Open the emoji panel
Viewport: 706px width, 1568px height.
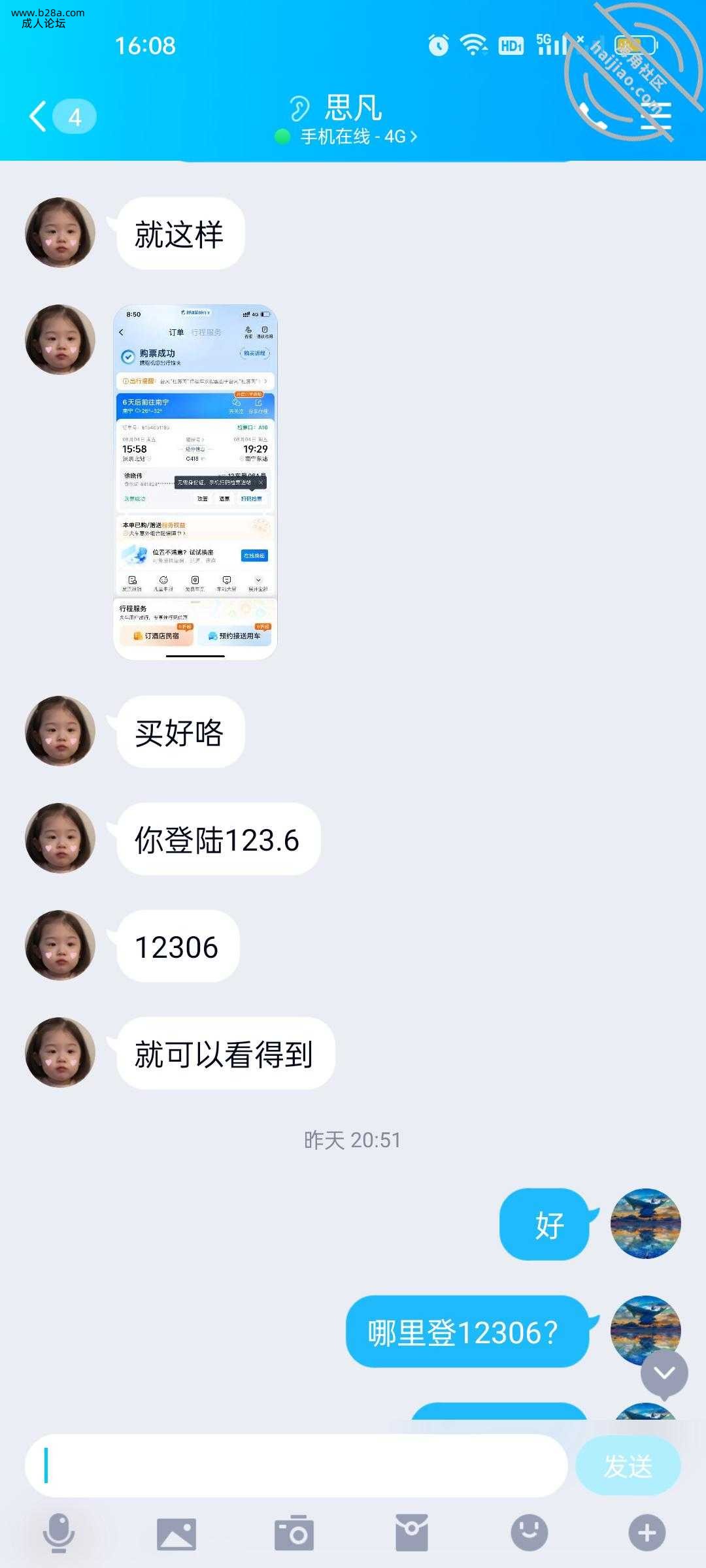(529, 1533)
